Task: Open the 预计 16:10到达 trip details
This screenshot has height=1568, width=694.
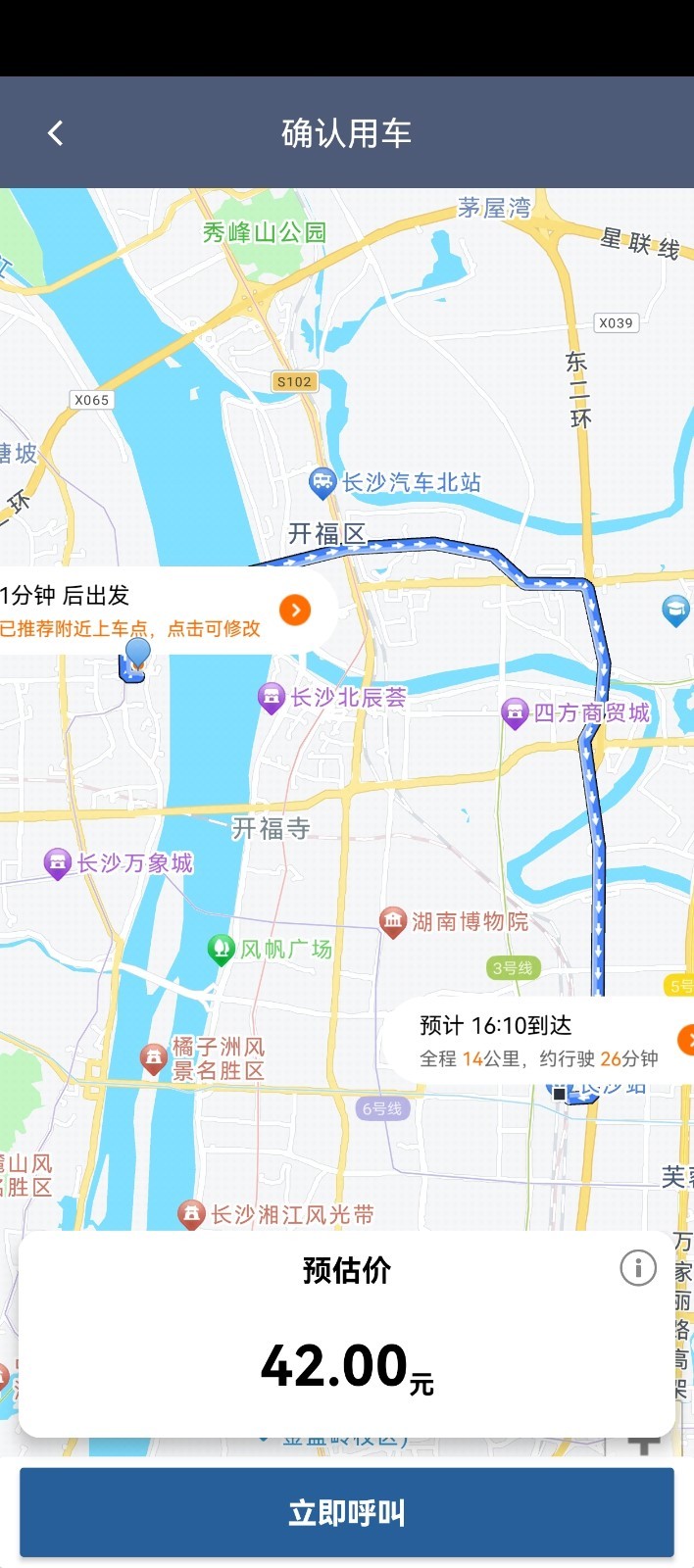Action: click(x=685, y=1040)
